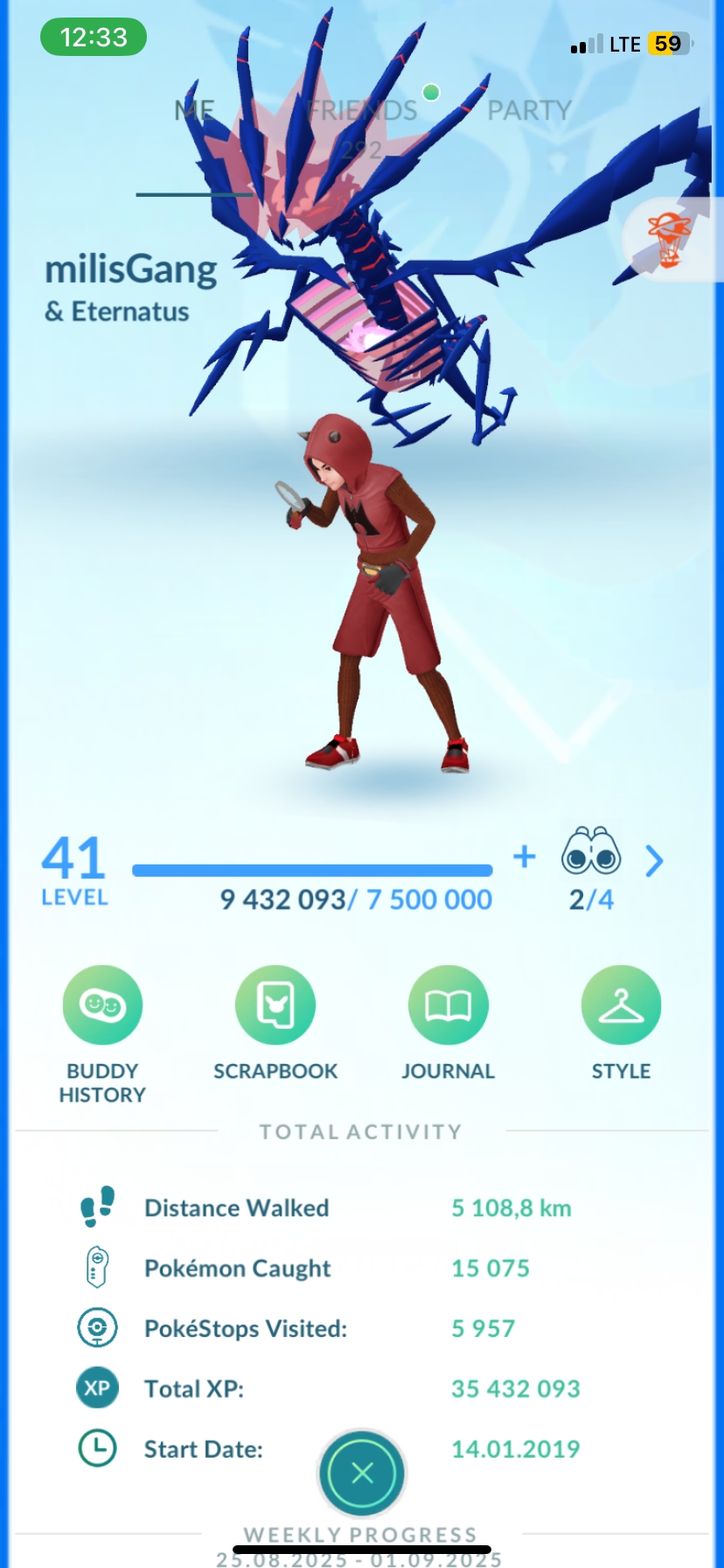Image resolution: width=724 pixels, height=1568 pixels.
Task: Open the Journal
Action: 448,1006
